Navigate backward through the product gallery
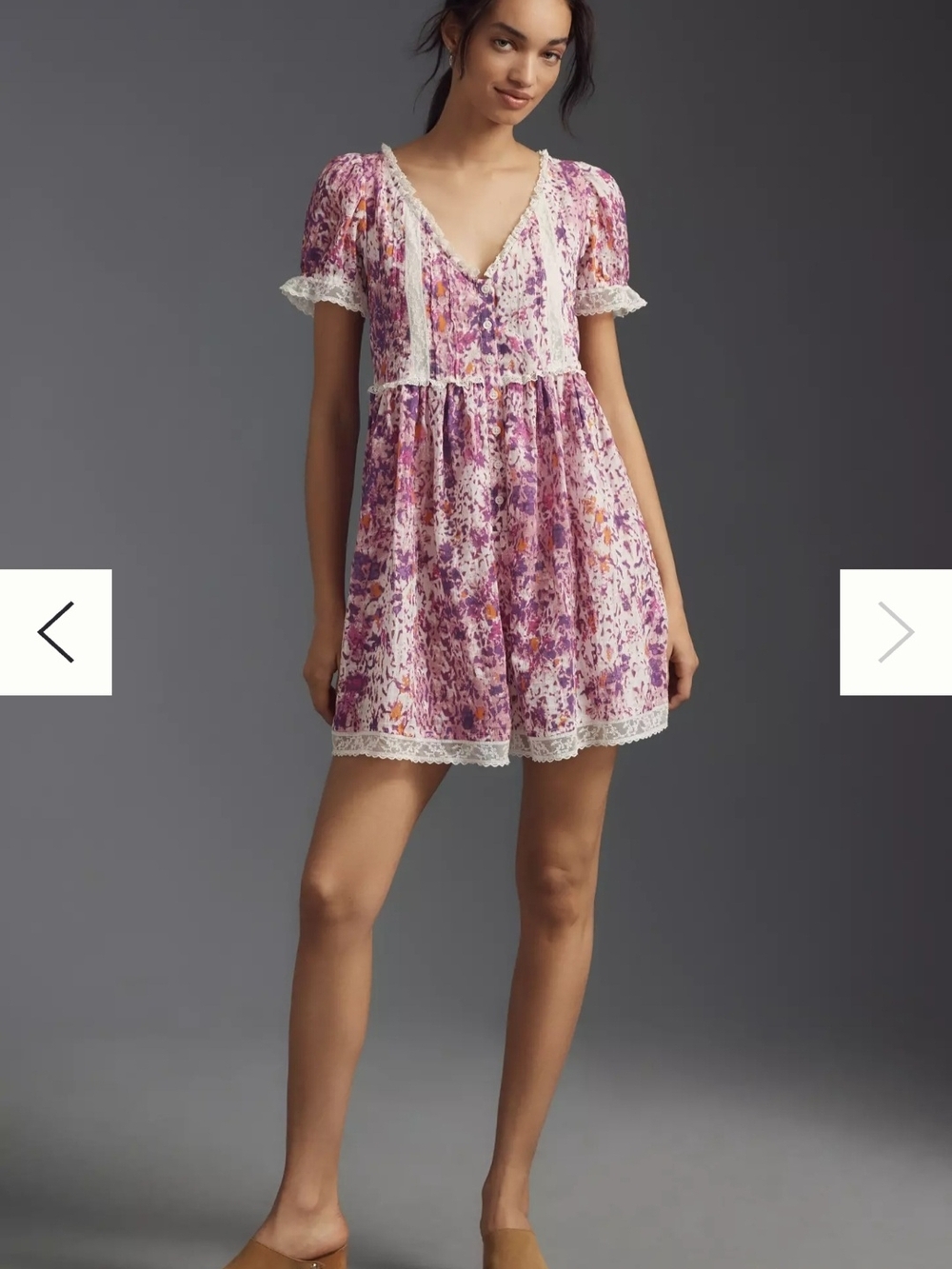This screenshot has height=1269, width=952. tap(55, 630)
